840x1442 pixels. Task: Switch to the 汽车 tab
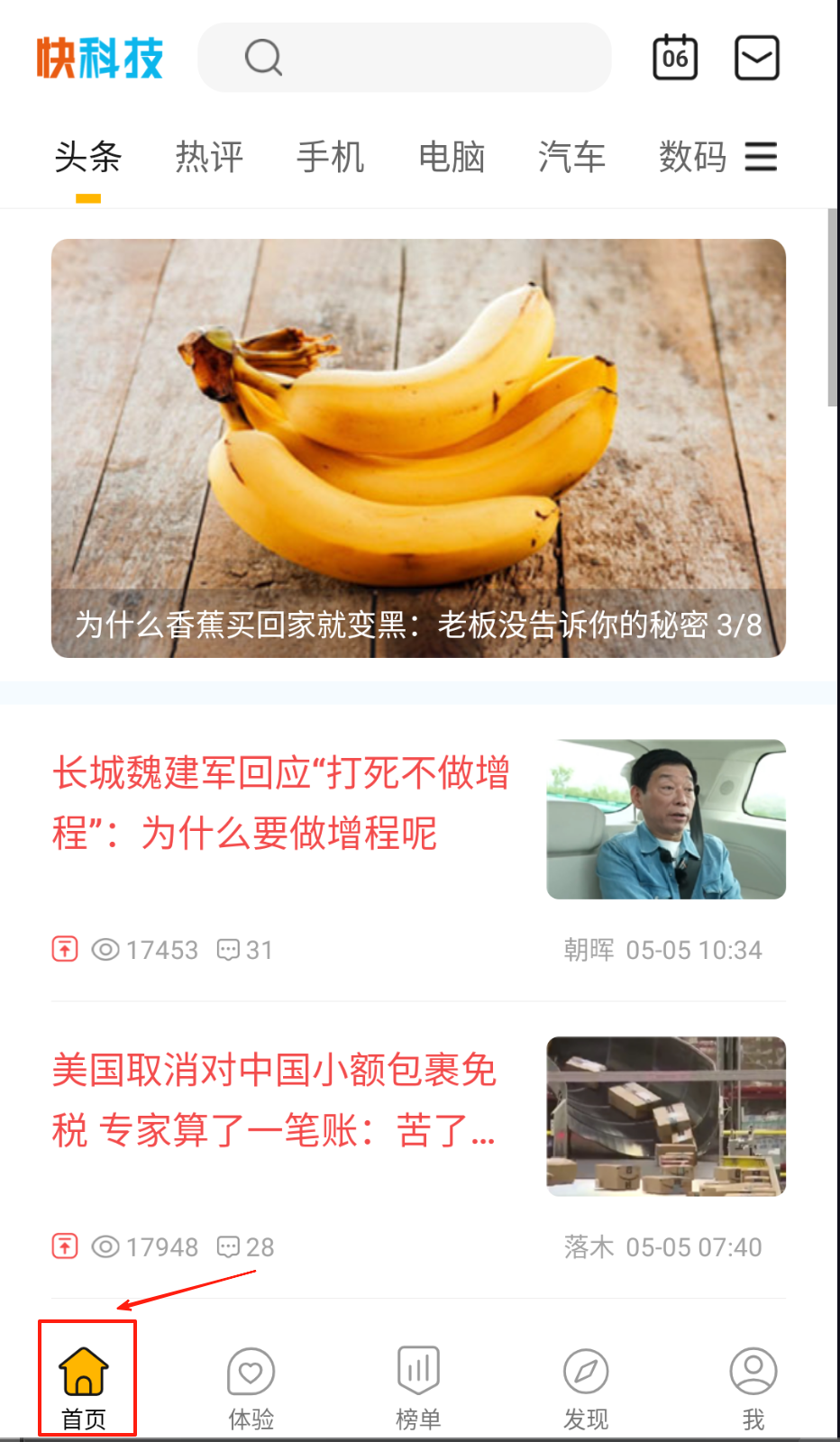[572, 157]
